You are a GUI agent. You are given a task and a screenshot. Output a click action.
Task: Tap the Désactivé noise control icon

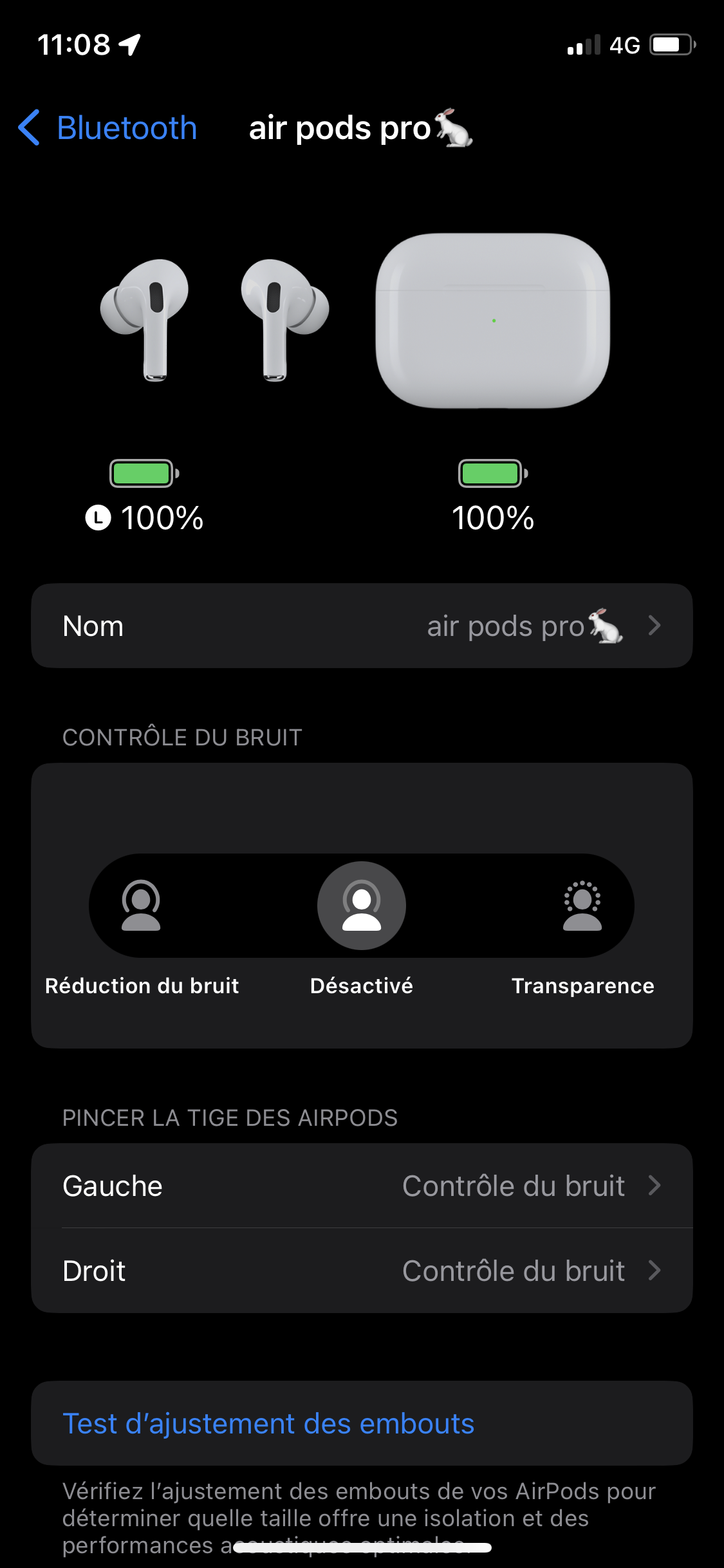(x=362, y=905)
